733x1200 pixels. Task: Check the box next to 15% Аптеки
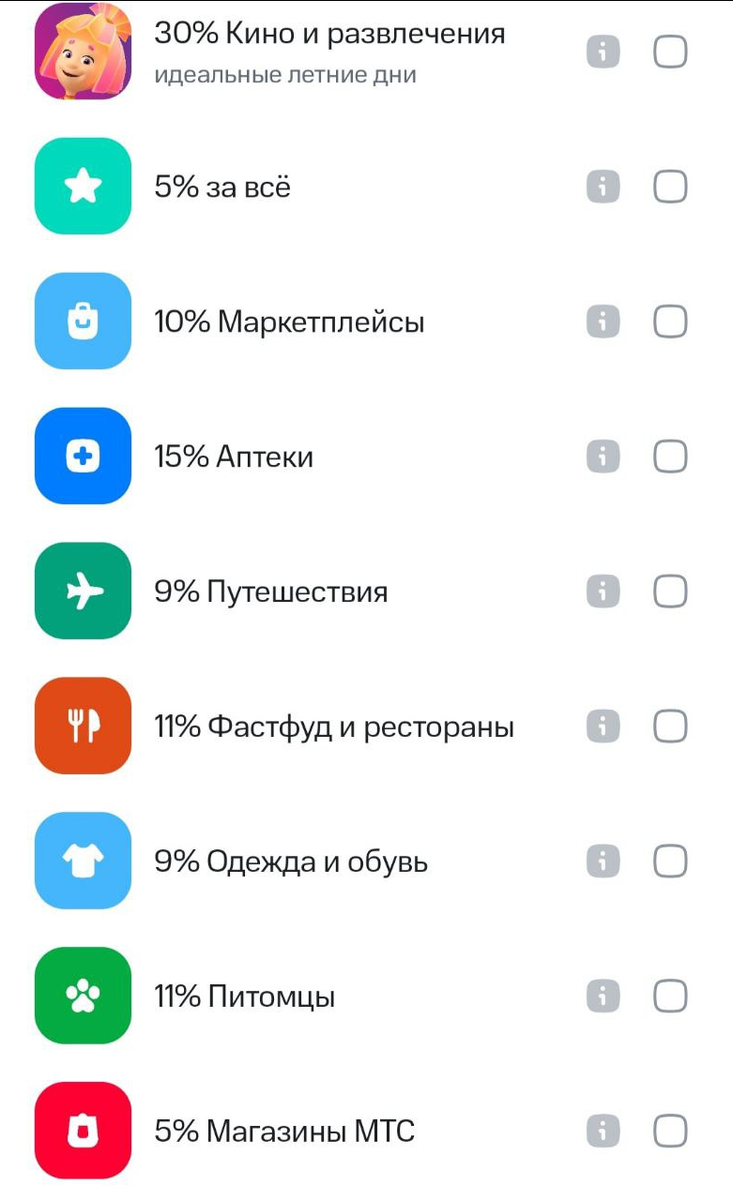pos(670,457)
